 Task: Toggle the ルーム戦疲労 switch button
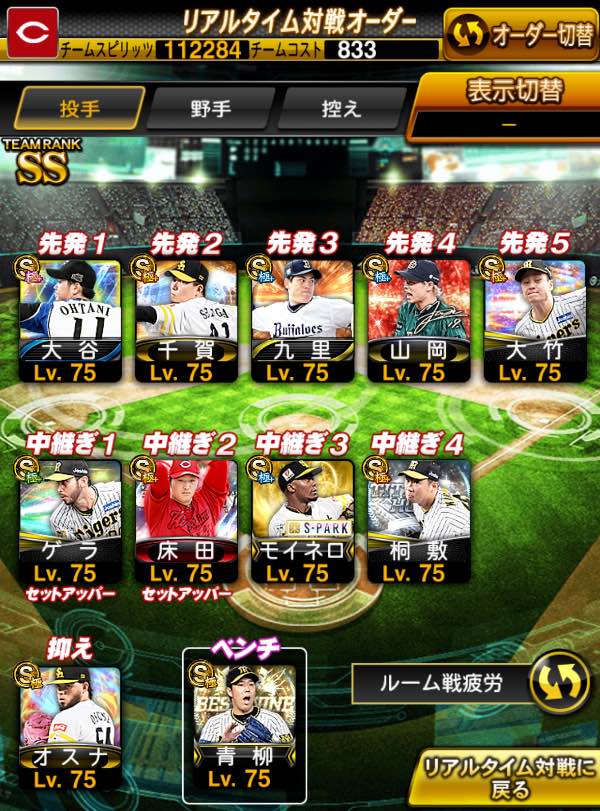pyautogui.click(x=557, y=684)
